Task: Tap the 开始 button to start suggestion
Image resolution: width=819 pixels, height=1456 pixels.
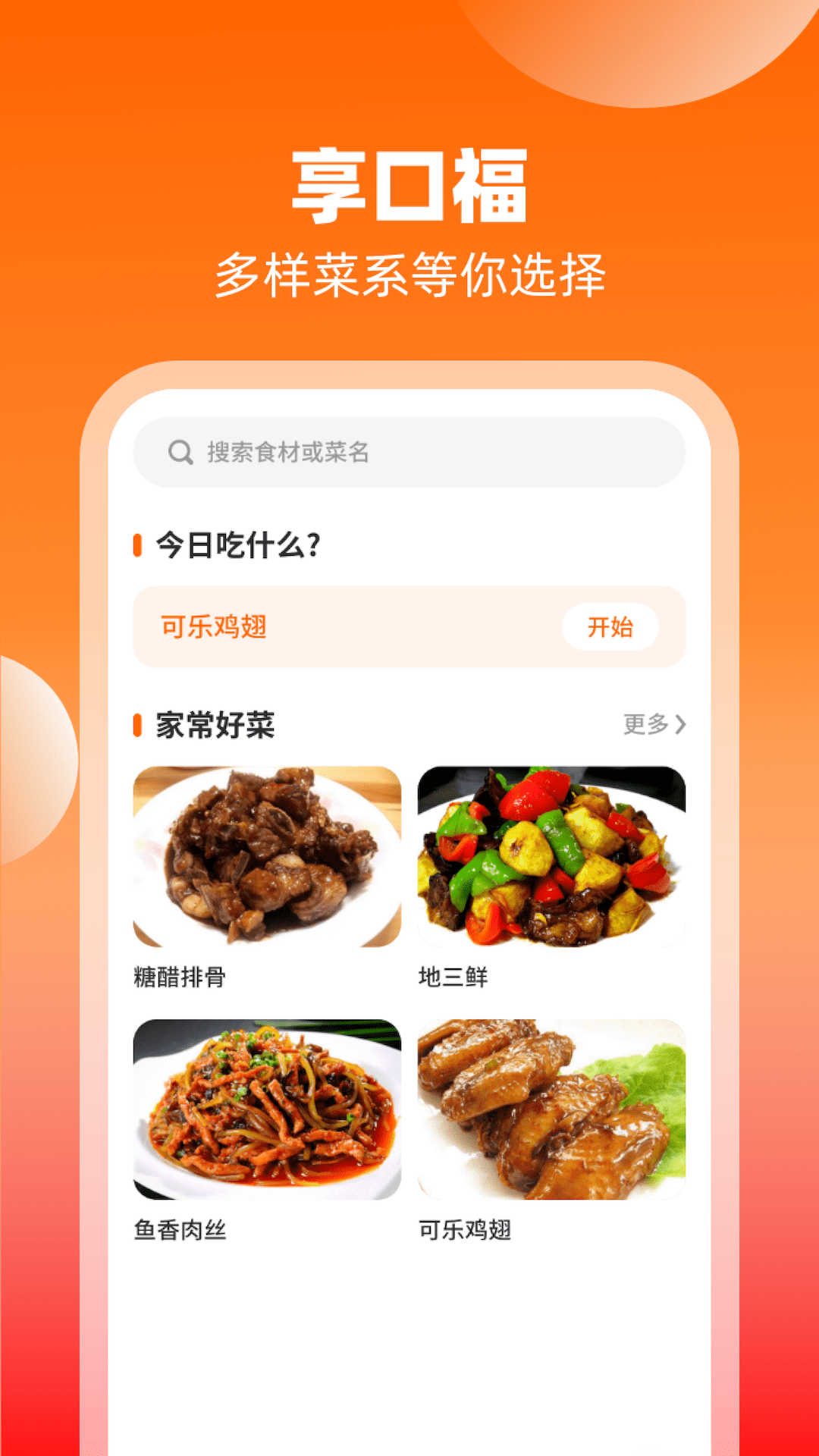Action: point(612,627)
